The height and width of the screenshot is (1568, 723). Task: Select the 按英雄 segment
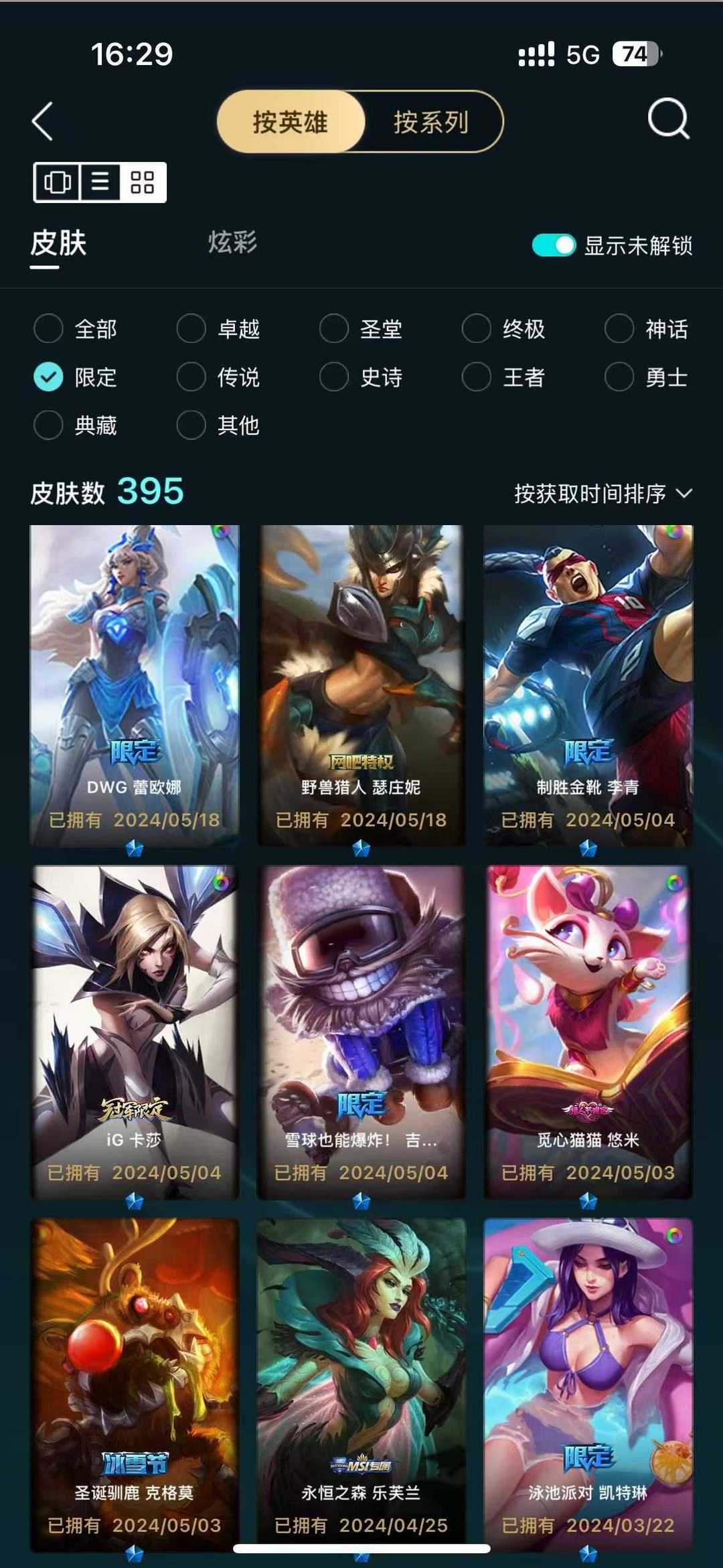pyautogui.click(x=291, y=122)
